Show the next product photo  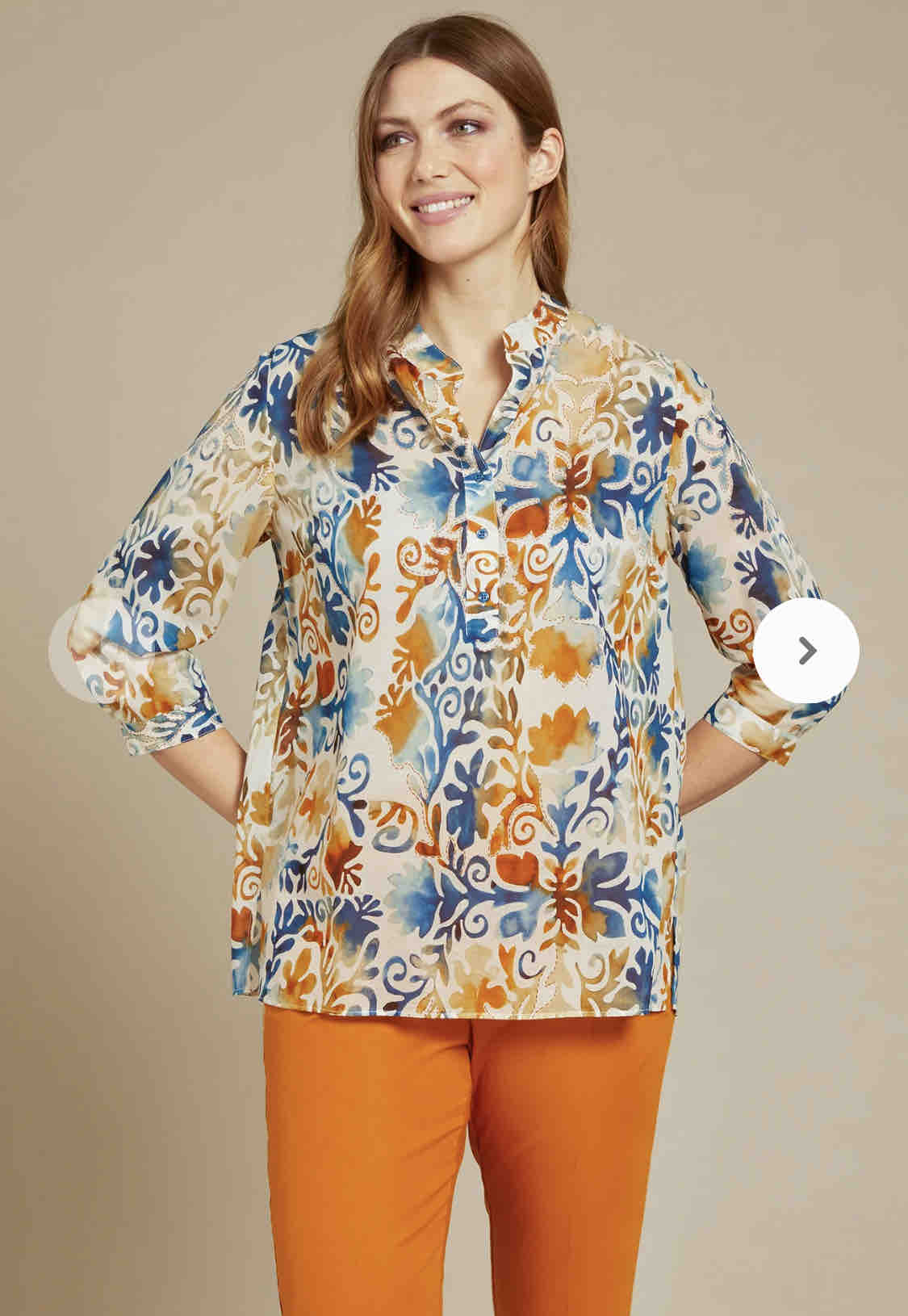tap(807, 650)
